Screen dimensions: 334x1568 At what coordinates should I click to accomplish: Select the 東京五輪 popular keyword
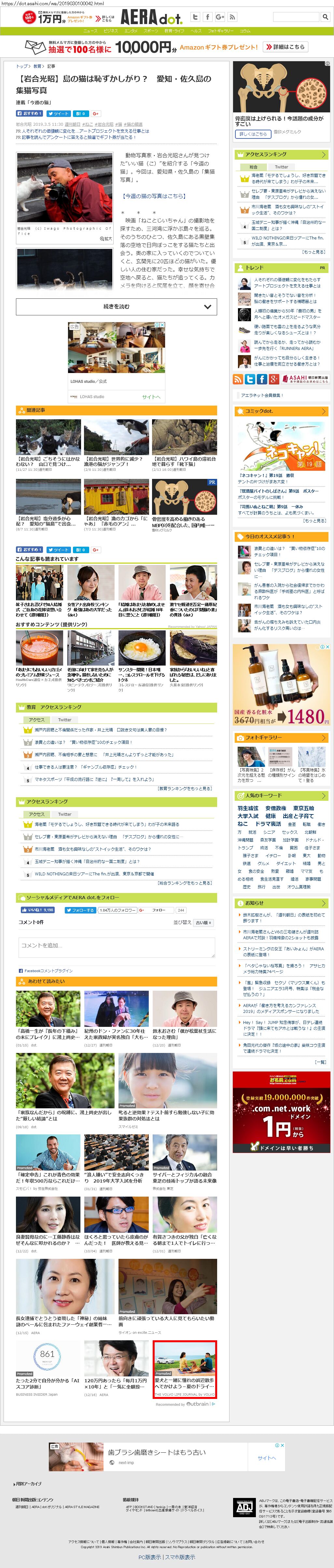click(303, 808)
